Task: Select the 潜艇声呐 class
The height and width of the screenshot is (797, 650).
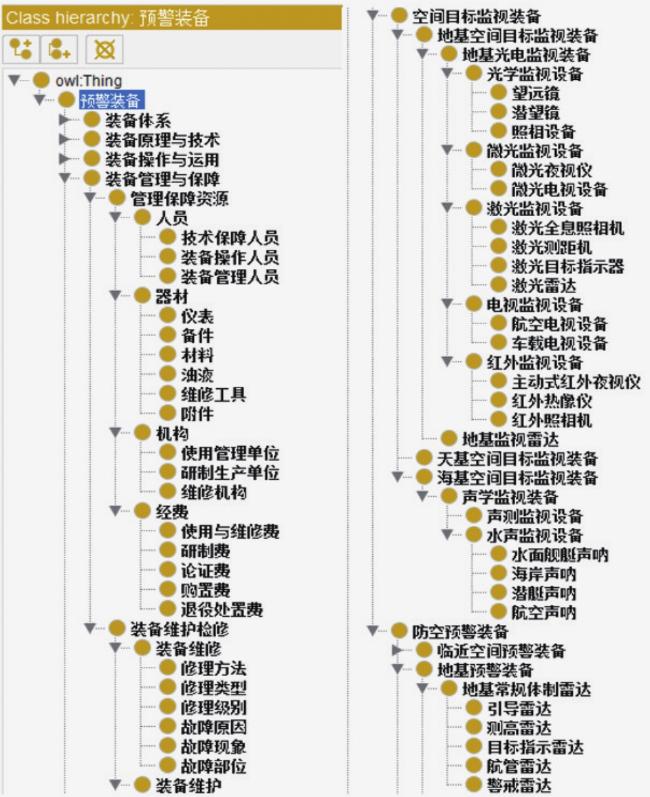Action: click(x=543, y=592)
